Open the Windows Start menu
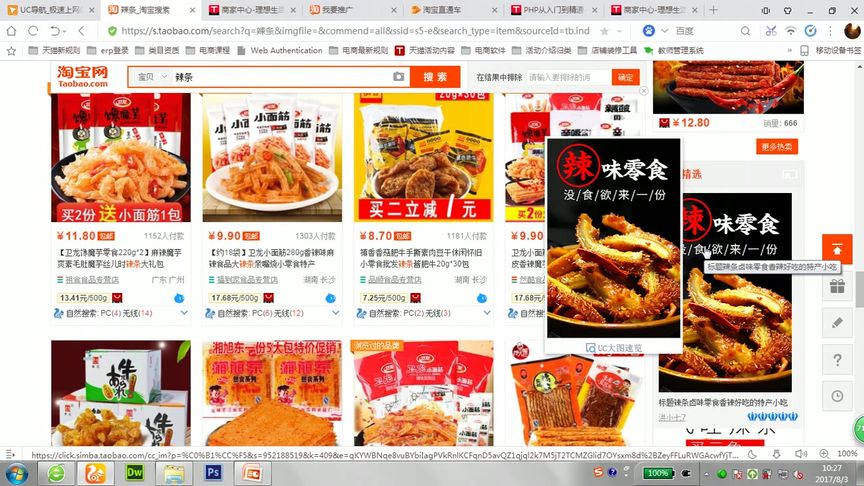864x486 pixels. [17, 472]
